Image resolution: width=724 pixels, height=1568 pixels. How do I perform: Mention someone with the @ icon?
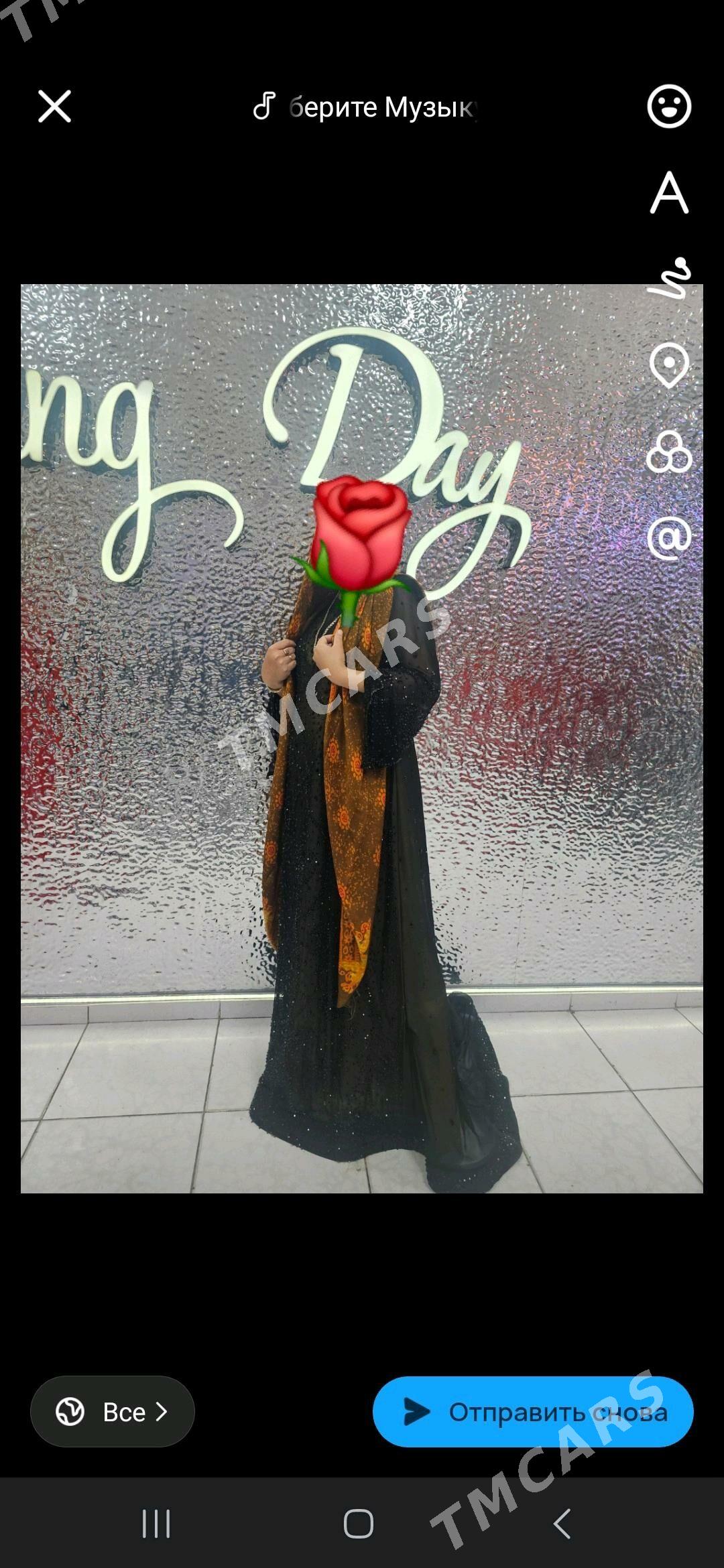(x=669, y=537)
